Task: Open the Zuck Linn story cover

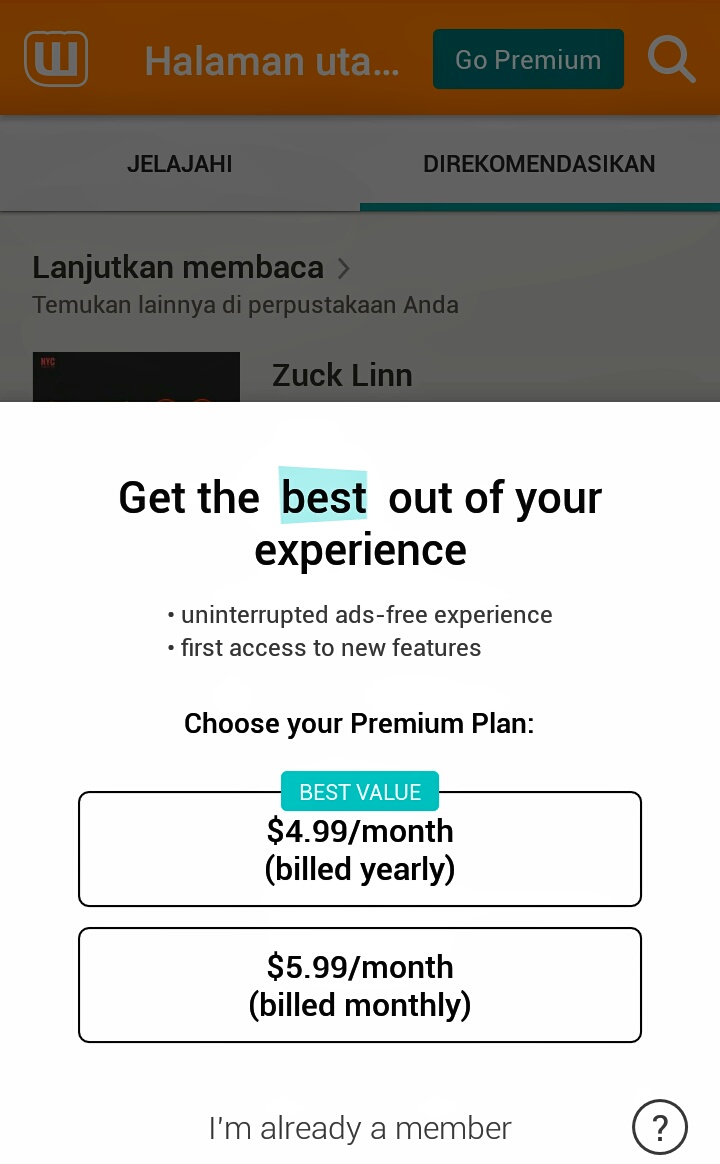Action: tap(136, 377)
